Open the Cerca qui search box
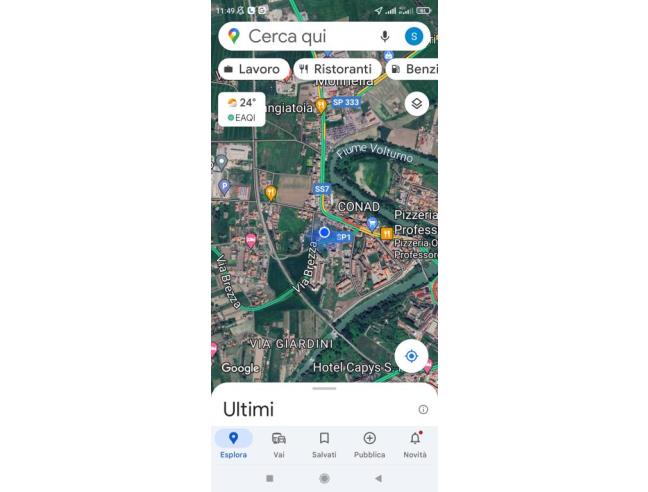The height and width of the screenshot is (492, 648). 300,36
